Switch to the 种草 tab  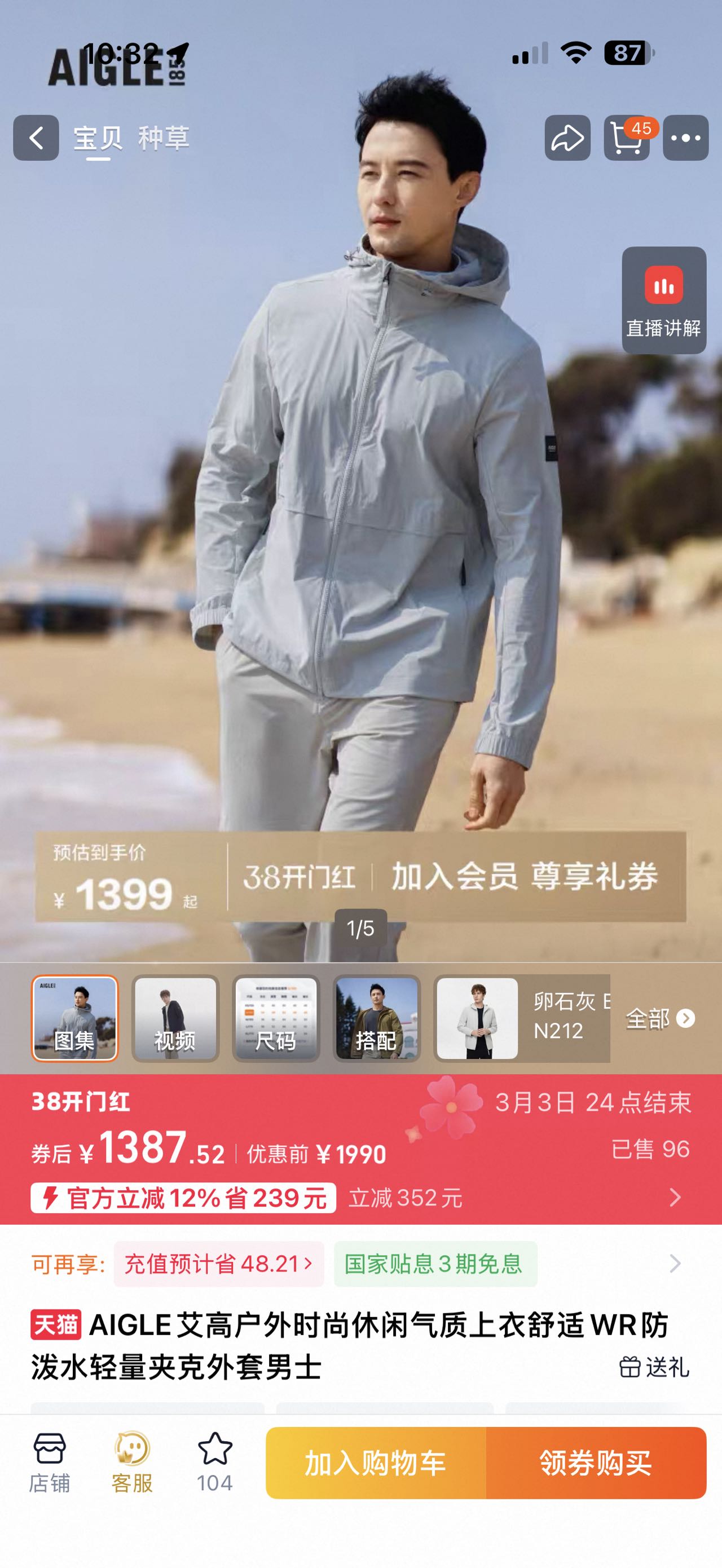[x=164, y=138]
